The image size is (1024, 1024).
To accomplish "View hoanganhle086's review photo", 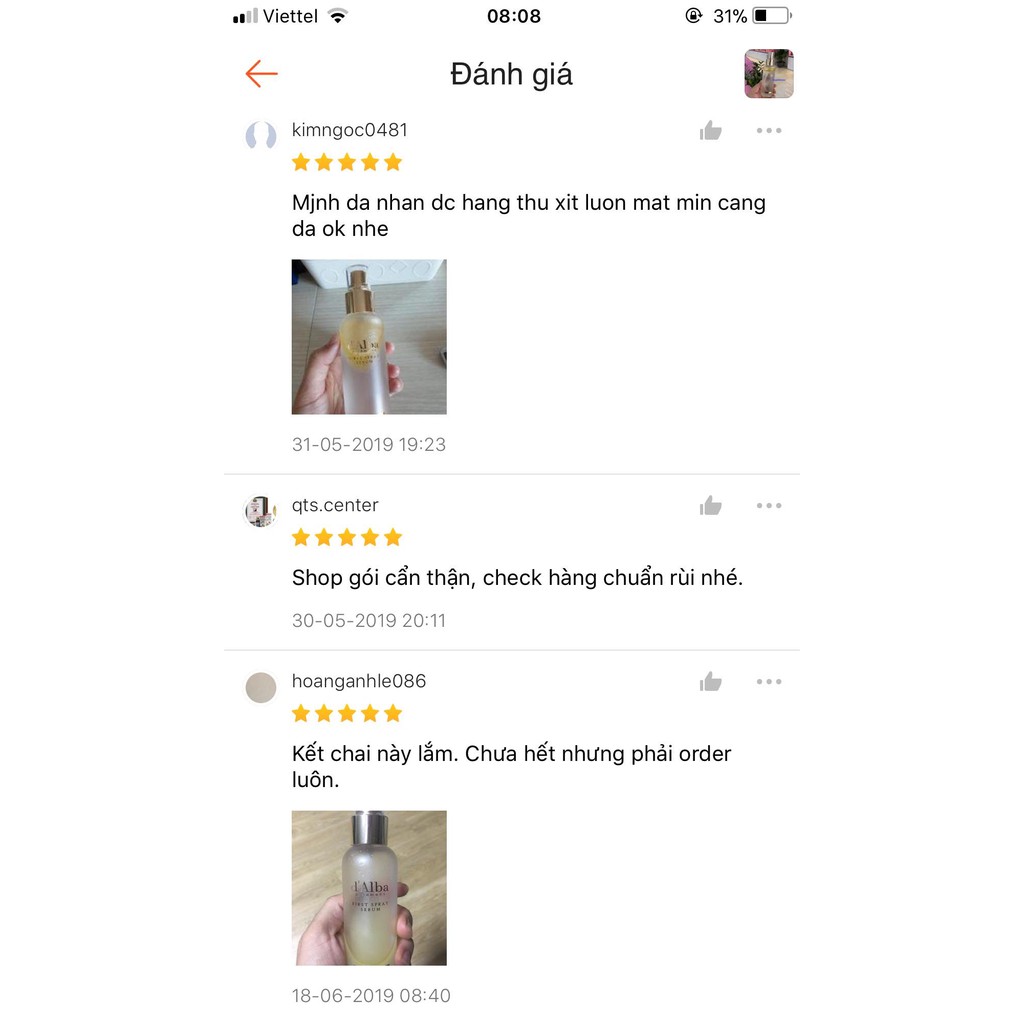I will click(369, 888).
